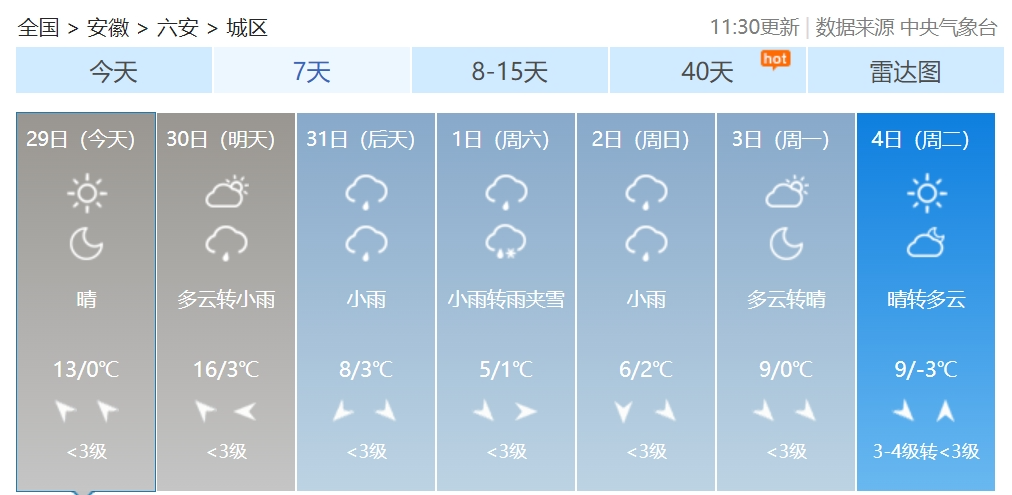Select the 31日 (后天) forecast card
The height and width of the screenshot is (495, 1012).
366,300
